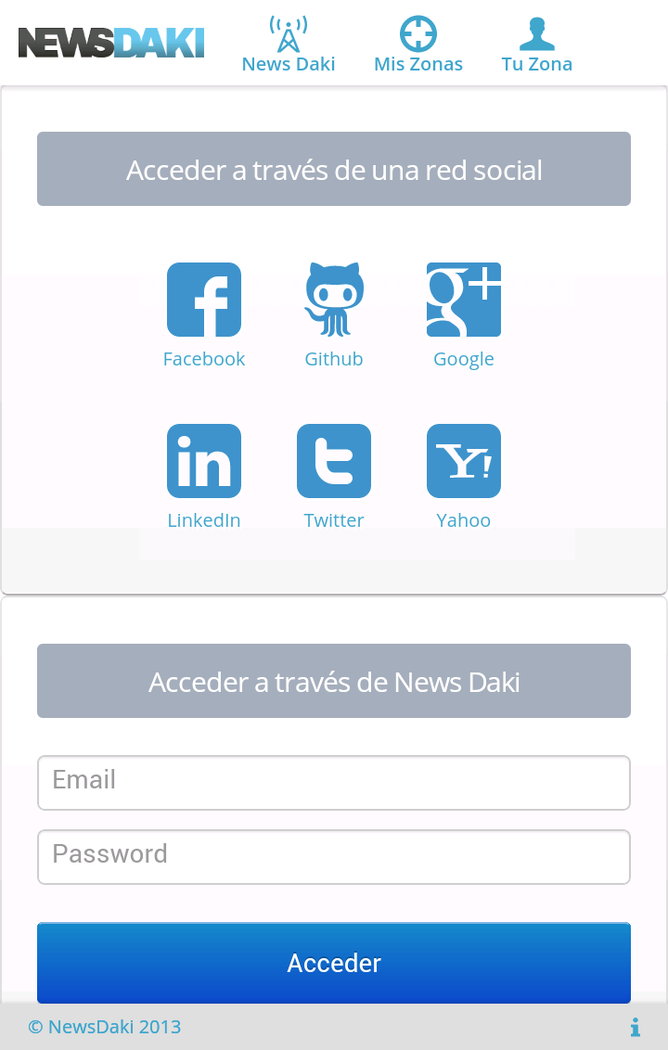This screenshot has height=1050, width=668.
Task: Focus the Email field
Action: [x=334, y=782]
